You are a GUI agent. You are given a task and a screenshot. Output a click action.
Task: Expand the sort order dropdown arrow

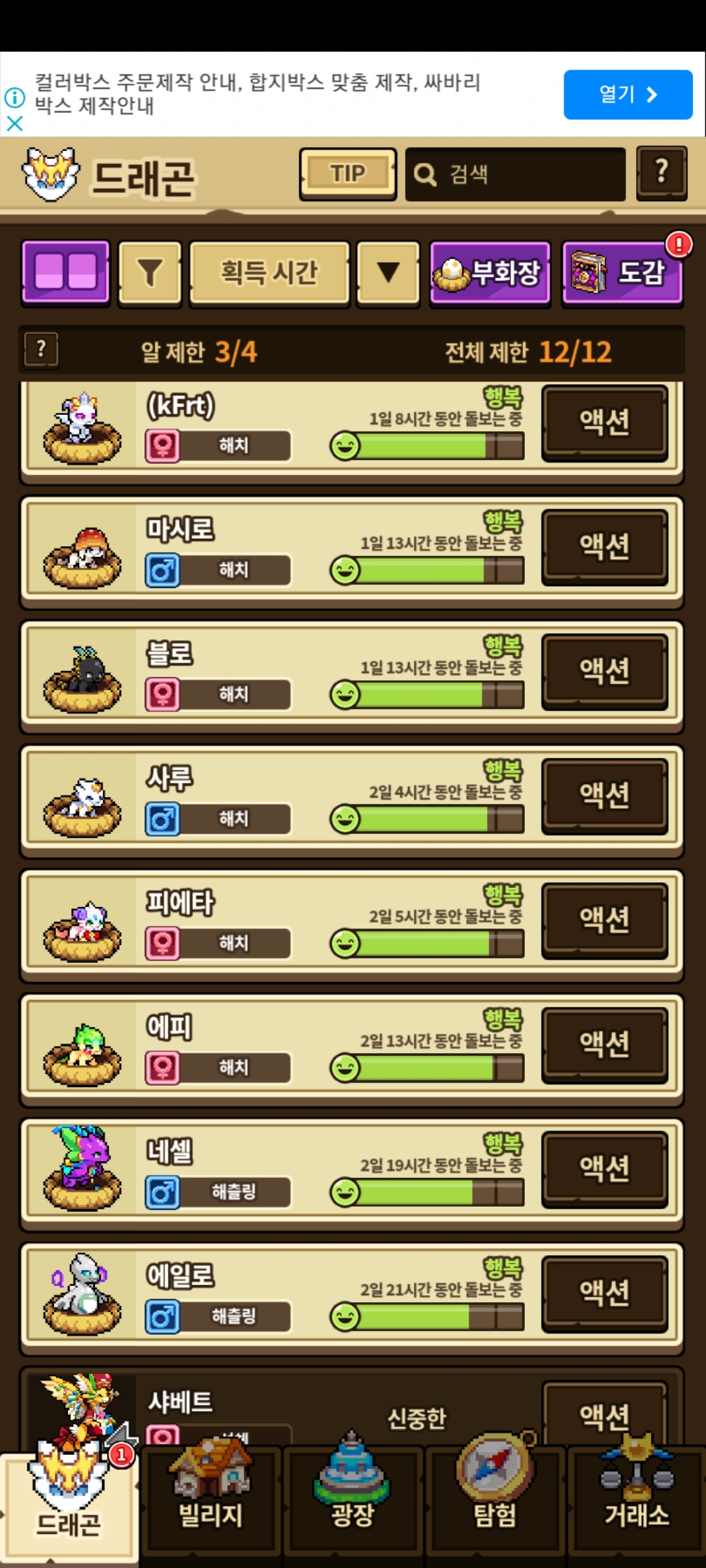[x=388, y=272]
